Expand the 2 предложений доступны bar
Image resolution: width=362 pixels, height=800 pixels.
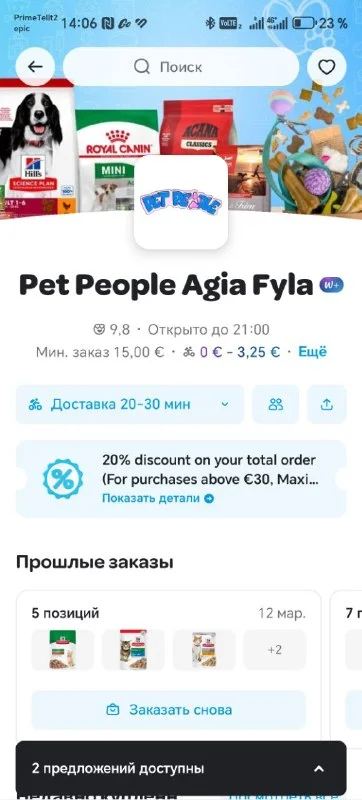click(x=181, y=768)
